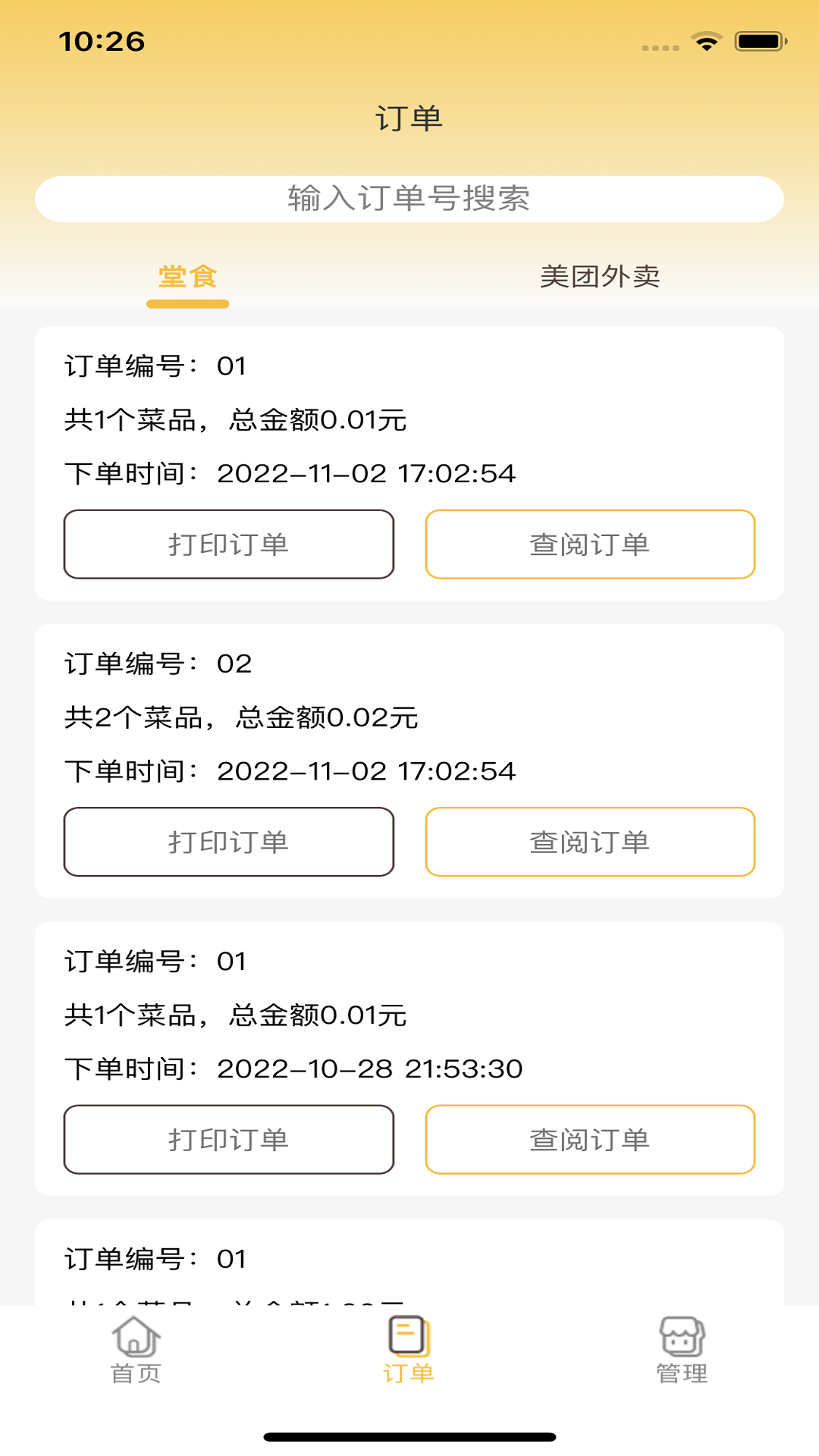Tap the order number search box
Viewport: 819px width, 1456px height.
point(409,199)
